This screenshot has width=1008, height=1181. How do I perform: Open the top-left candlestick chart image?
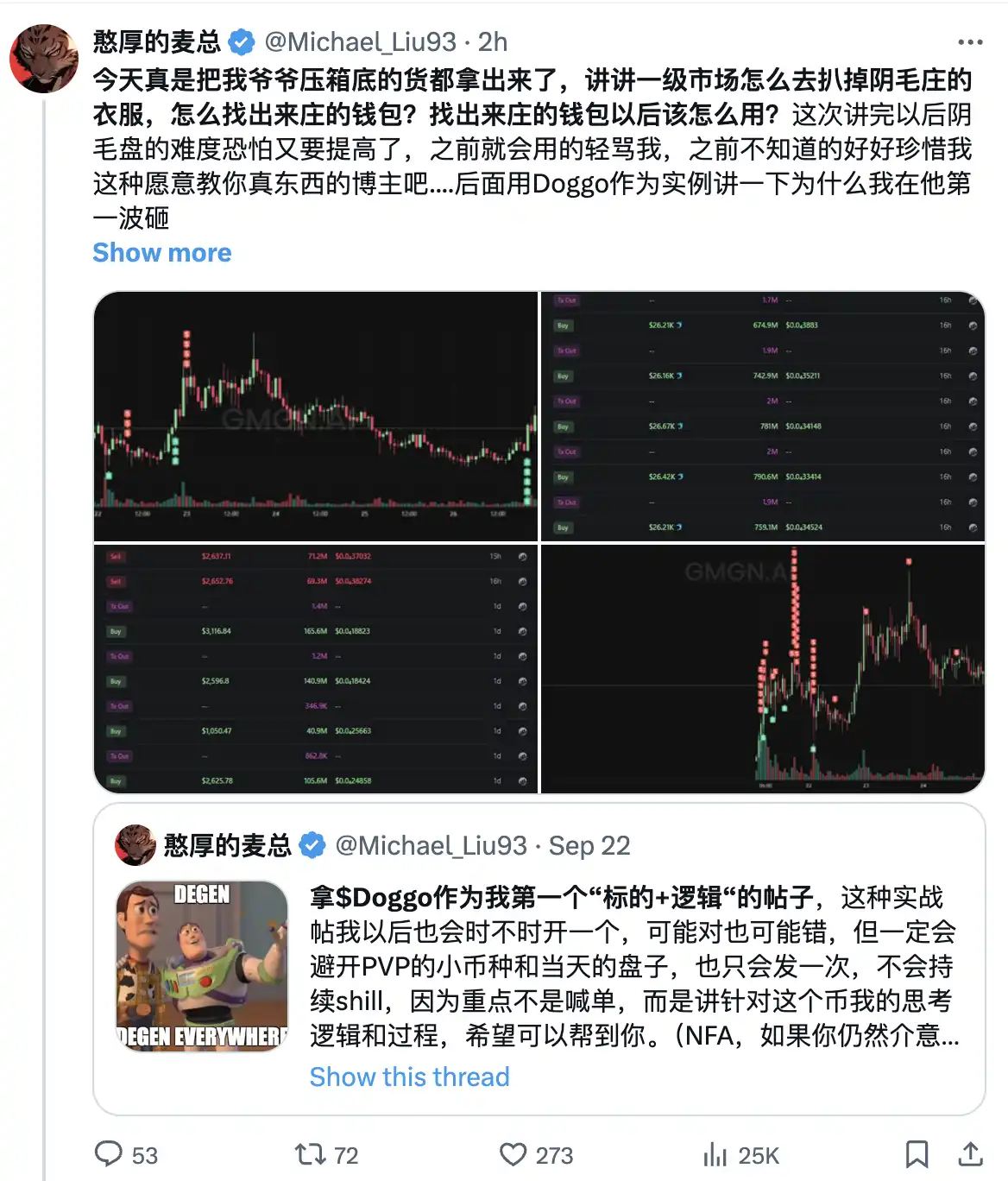[316, 416]
